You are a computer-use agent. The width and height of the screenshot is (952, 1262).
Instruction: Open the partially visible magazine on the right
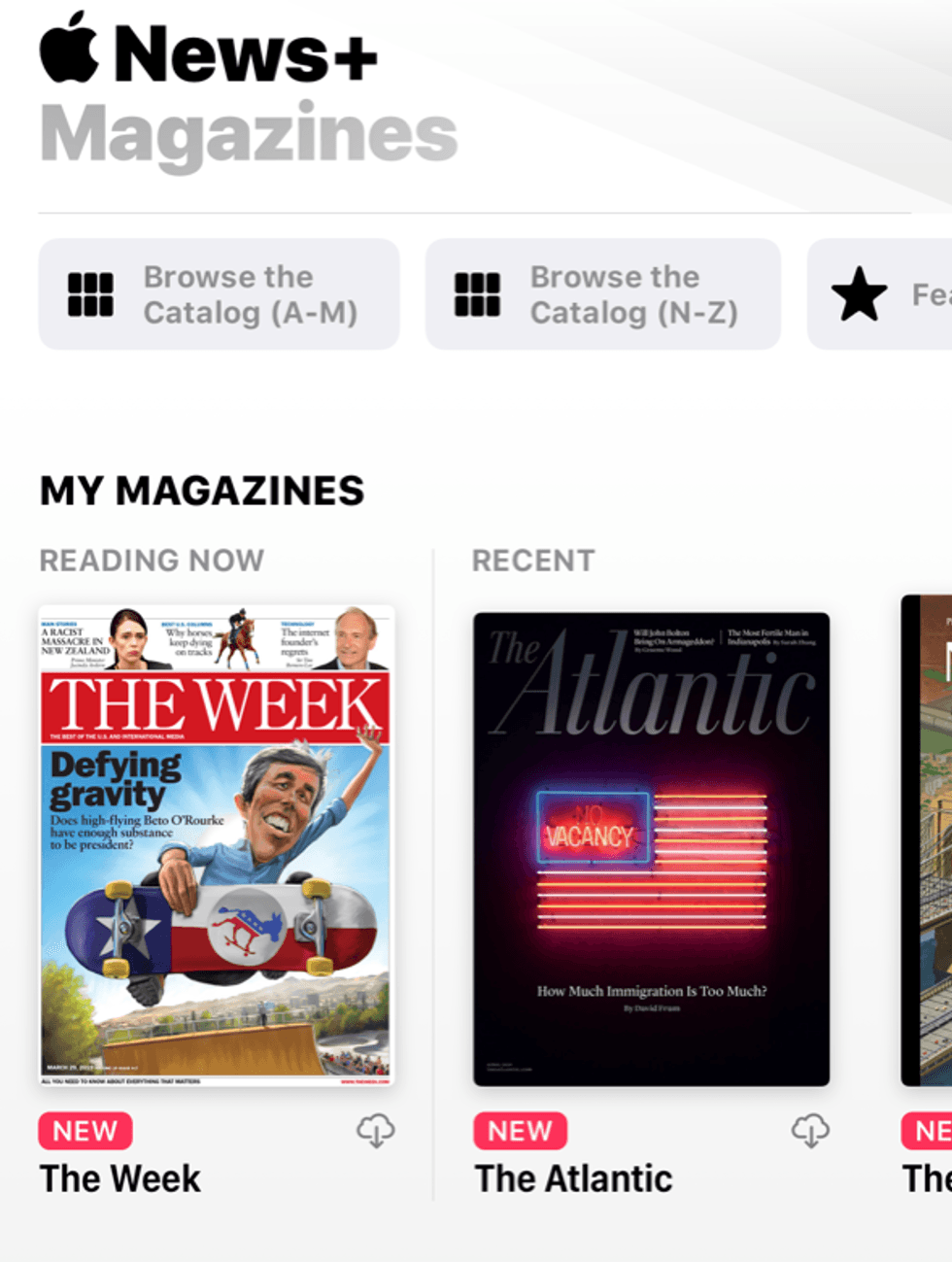tap(928, 845)
